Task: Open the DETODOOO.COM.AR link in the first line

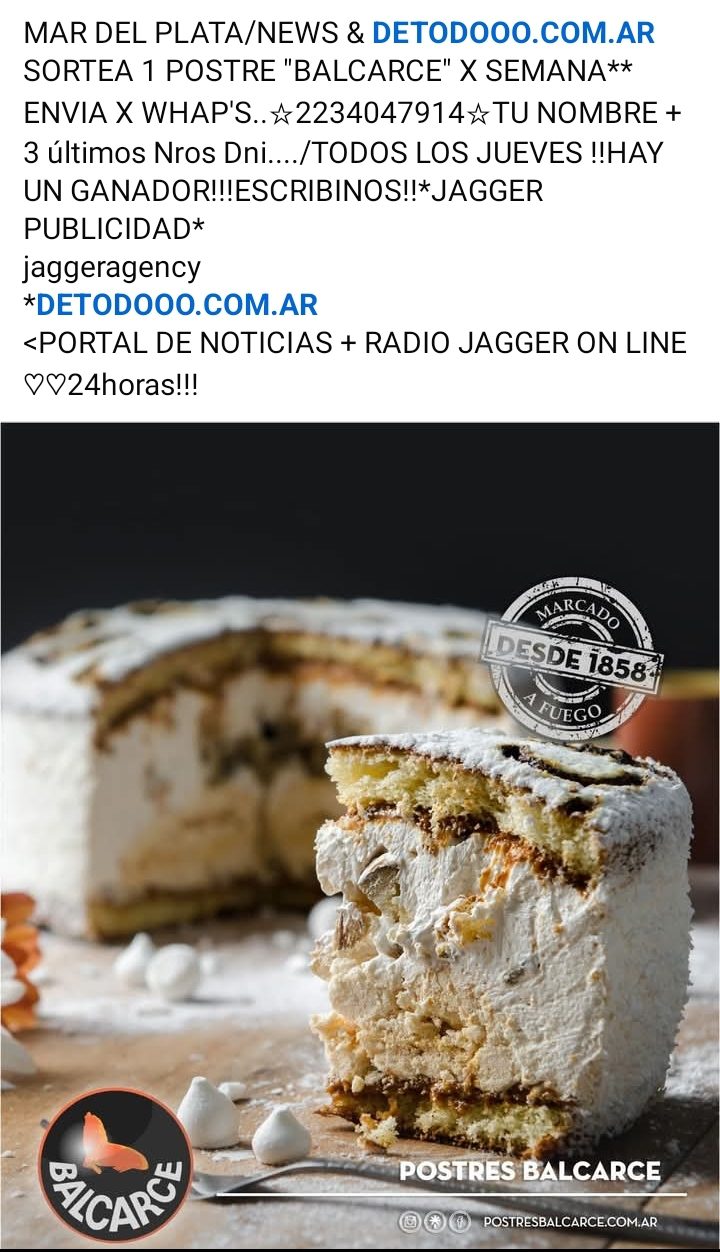Action: [513, 33]
